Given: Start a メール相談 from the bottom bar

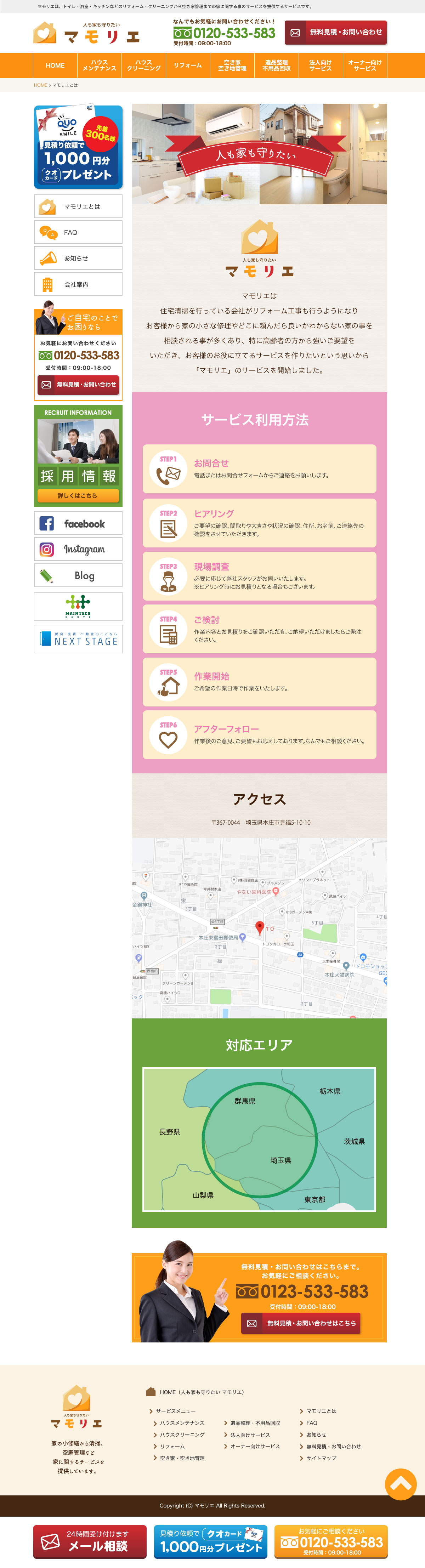Looking at the screenshot, I should point(90,1541).
